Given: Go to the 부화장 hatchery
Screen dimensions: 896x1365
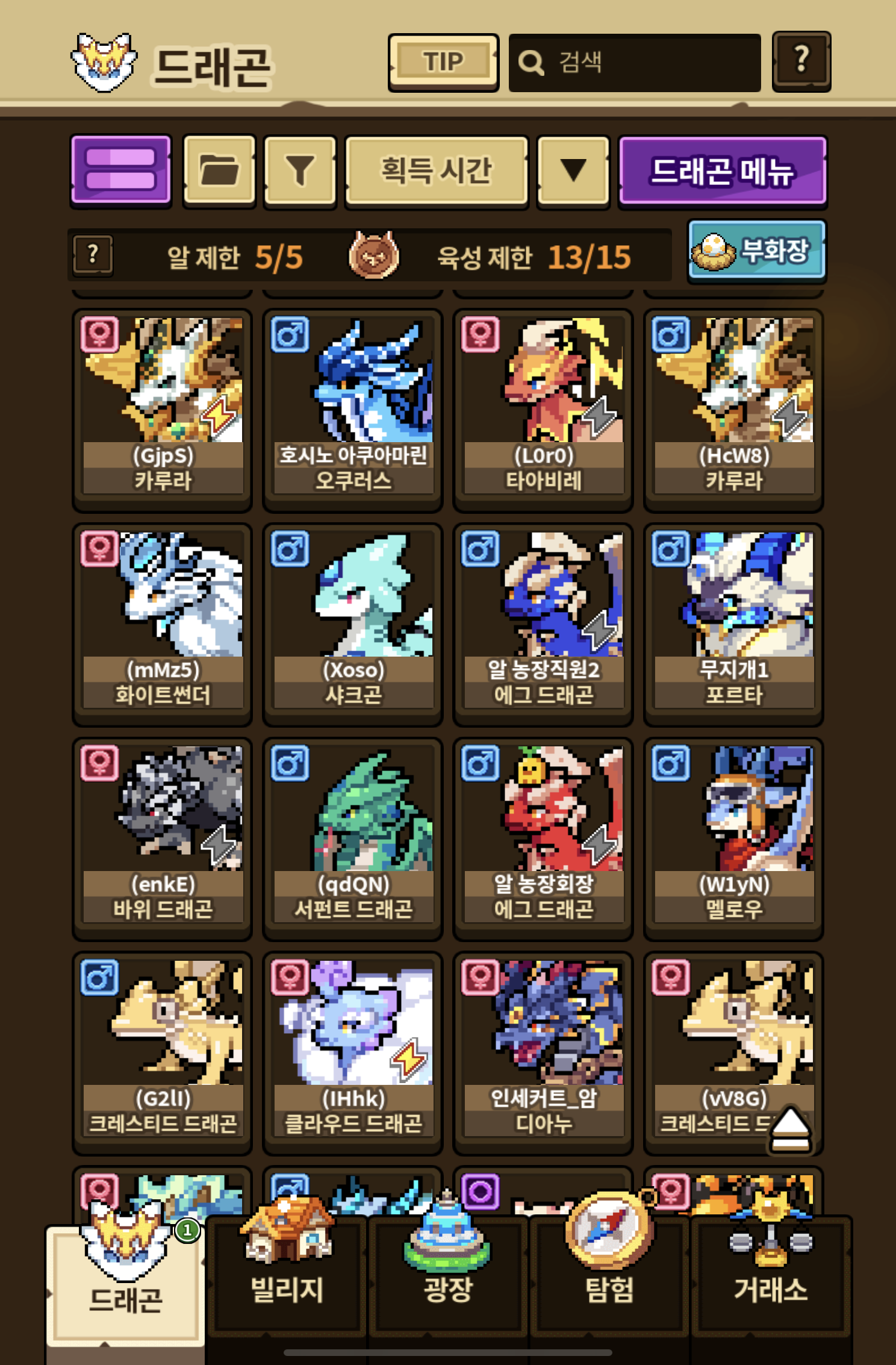Looking at the screenshot, I should point(756,251).
